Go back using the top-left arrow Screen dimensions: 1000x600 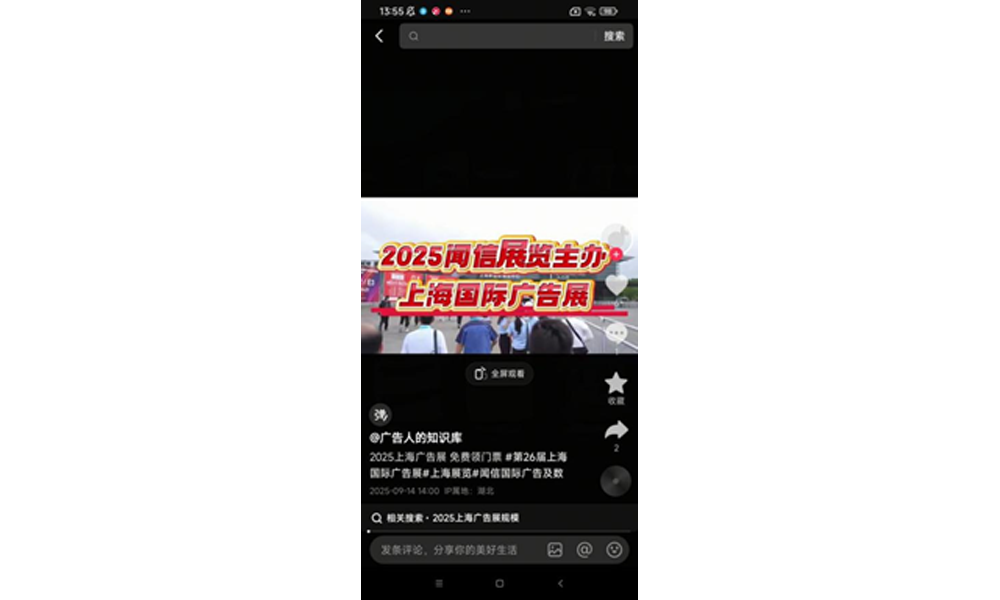point(379,36)
